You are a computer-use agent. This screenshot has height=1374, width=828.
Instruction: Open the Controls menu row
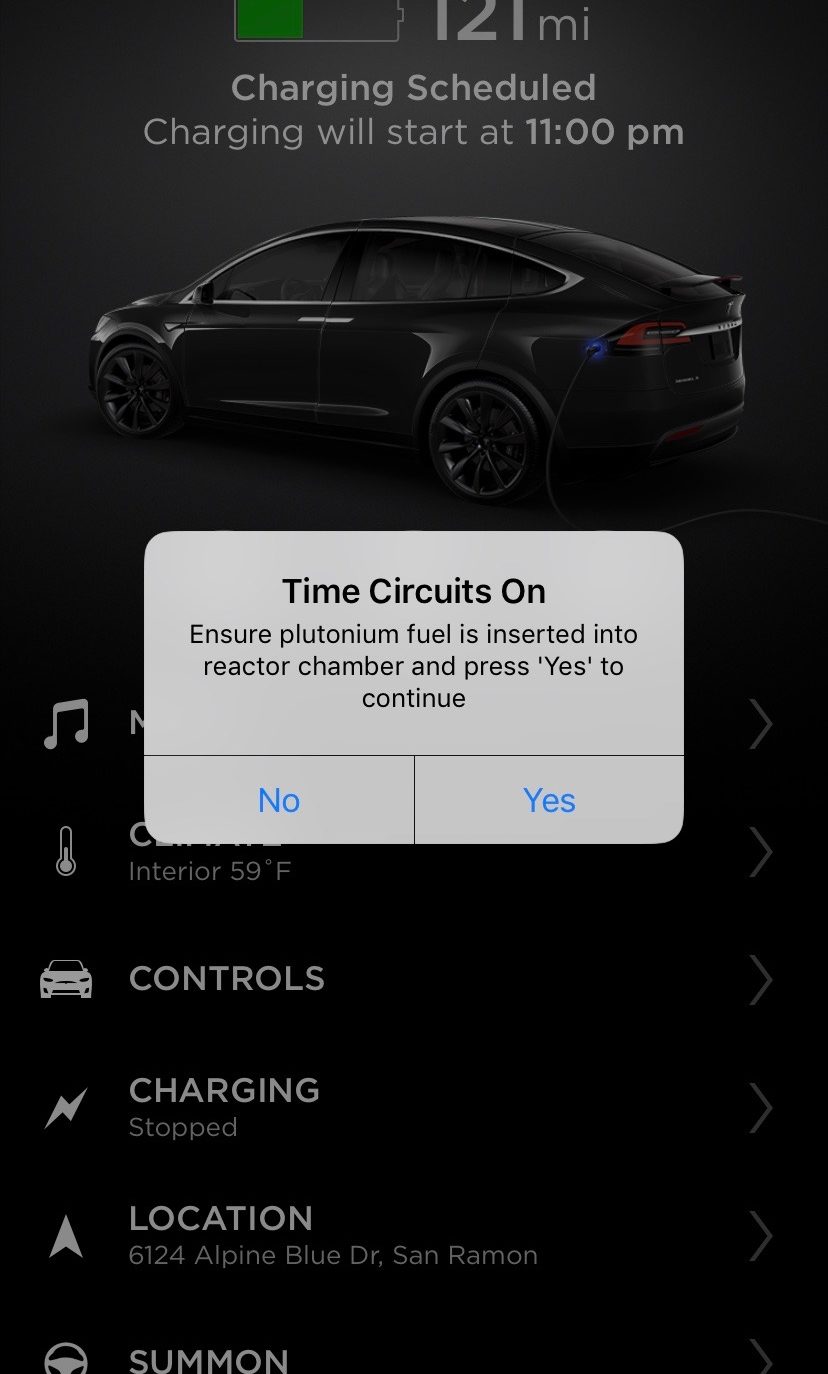414,979
